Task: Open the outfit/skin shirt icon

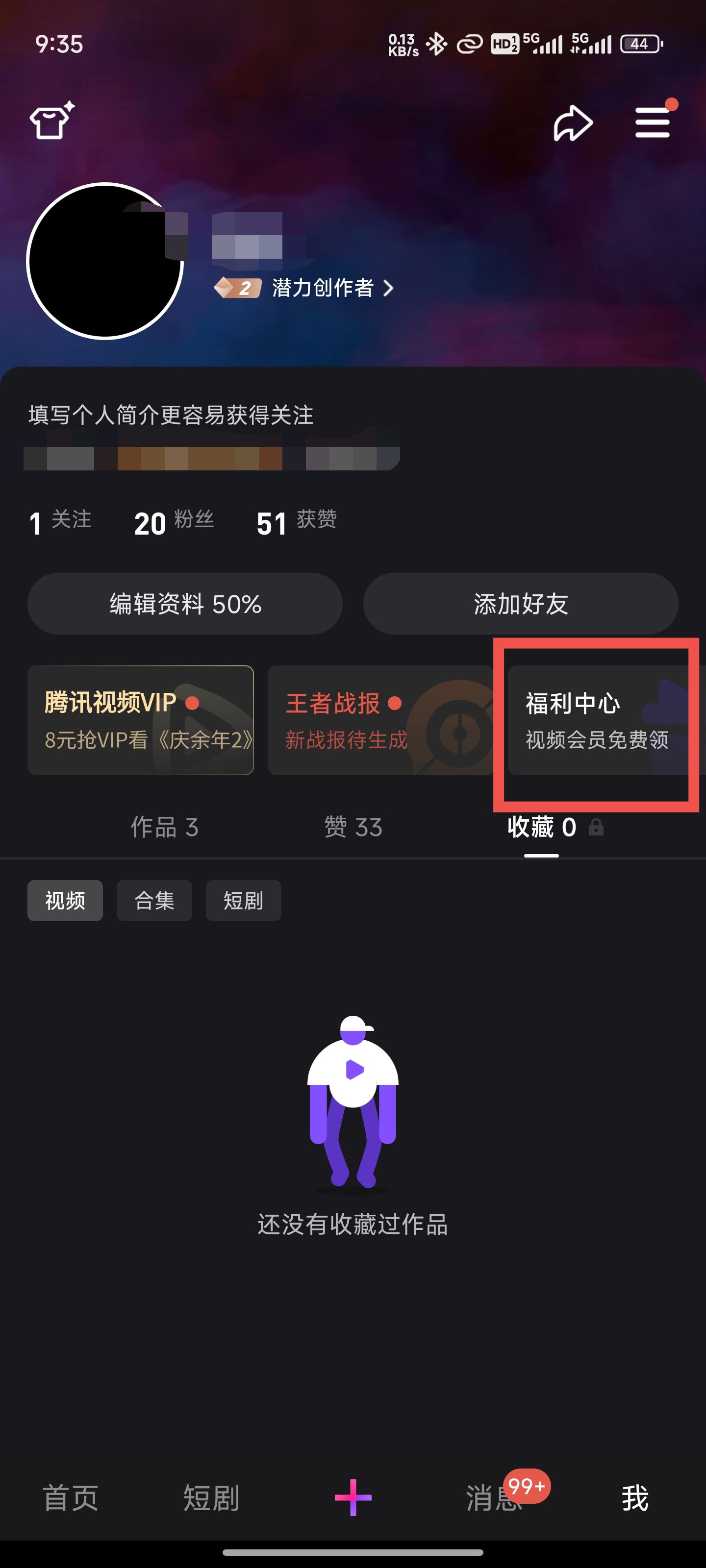Action: point(51,121)
